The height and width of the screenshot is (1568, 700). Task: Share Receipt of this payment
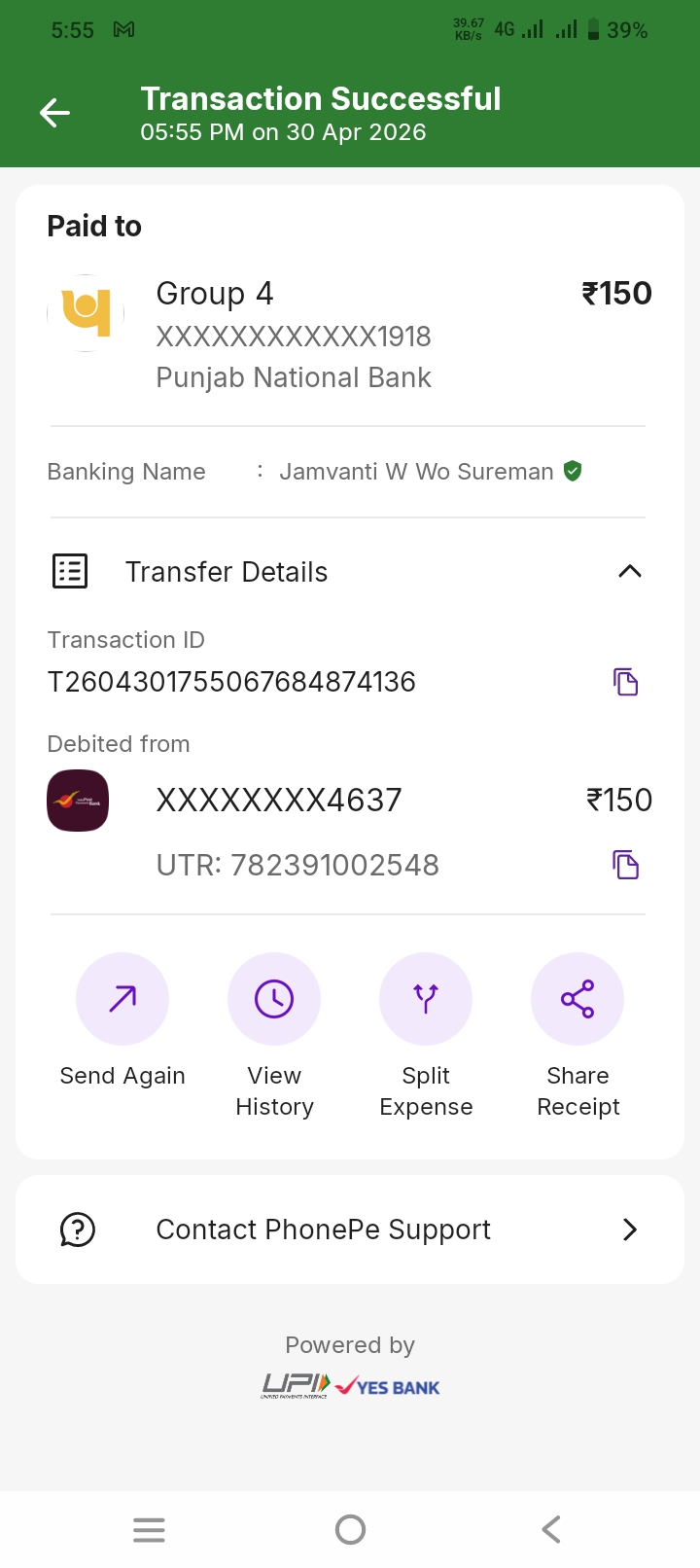coord(577,1036)
